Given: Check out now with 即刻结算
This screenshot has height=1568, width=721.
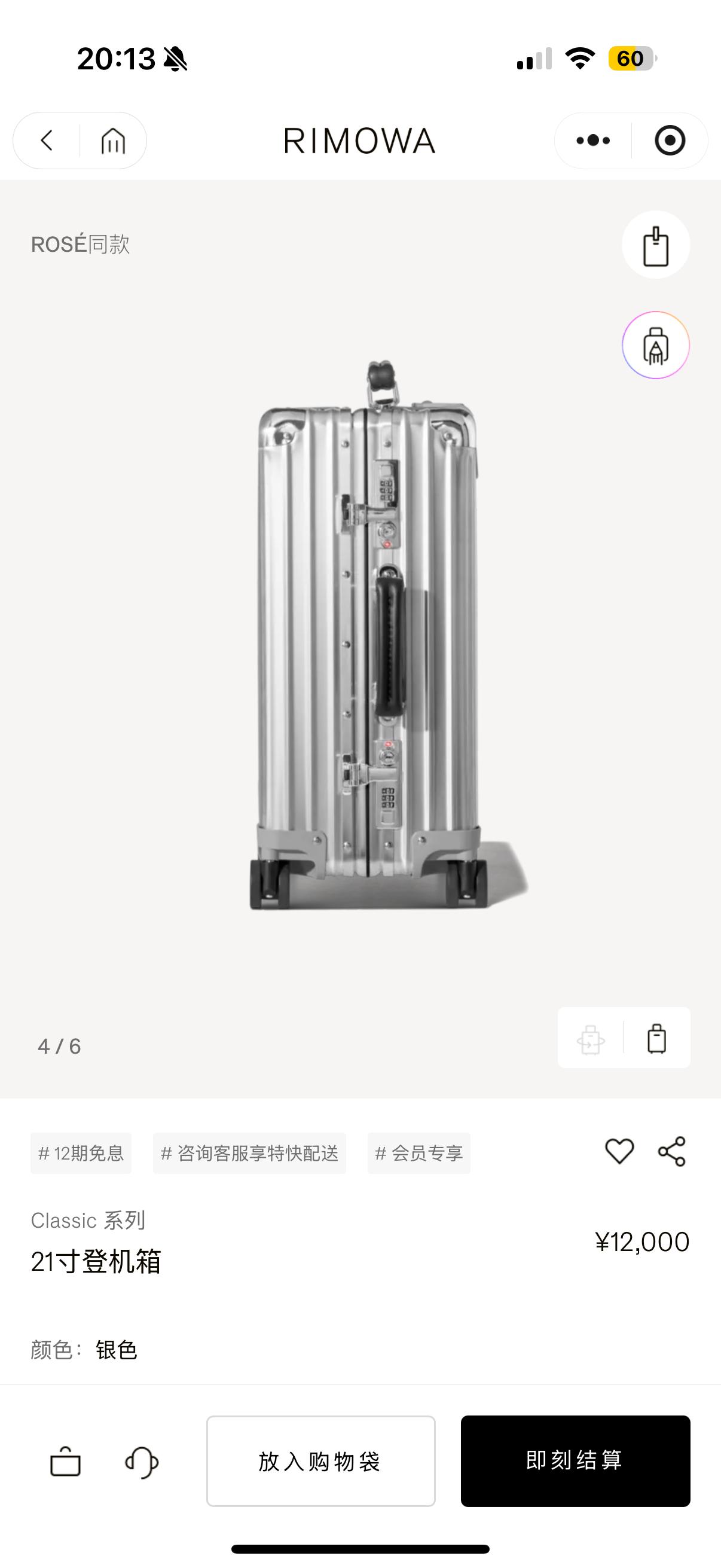Looking at the screenshot, I should 575,1461.
